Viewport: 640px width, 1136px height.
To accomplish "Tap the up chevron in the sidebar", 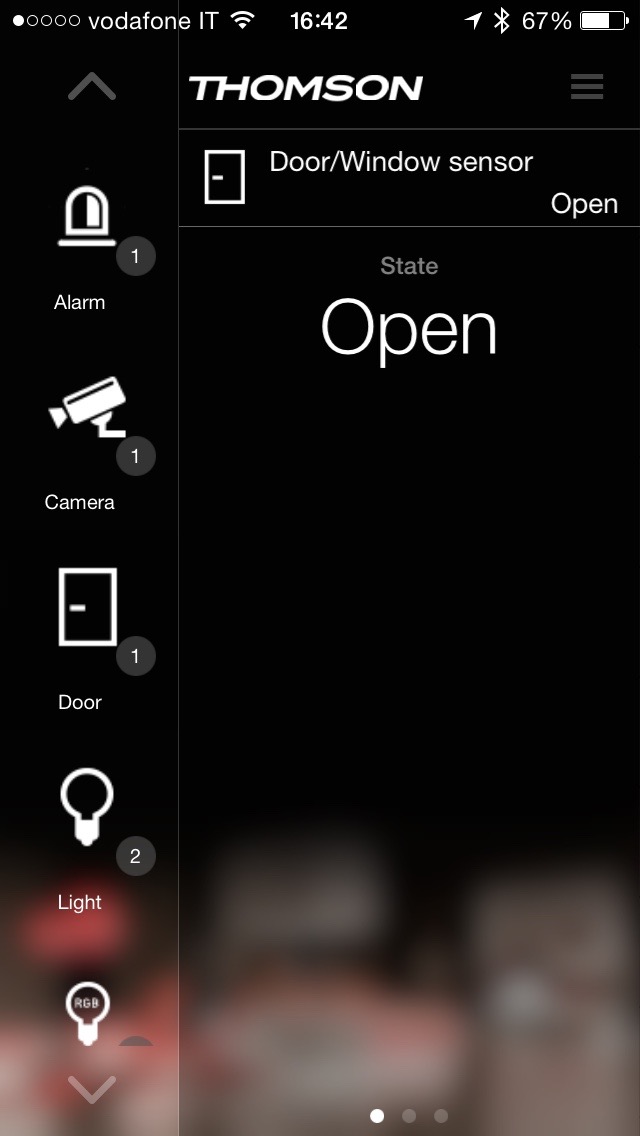I will tap(92, 88).
